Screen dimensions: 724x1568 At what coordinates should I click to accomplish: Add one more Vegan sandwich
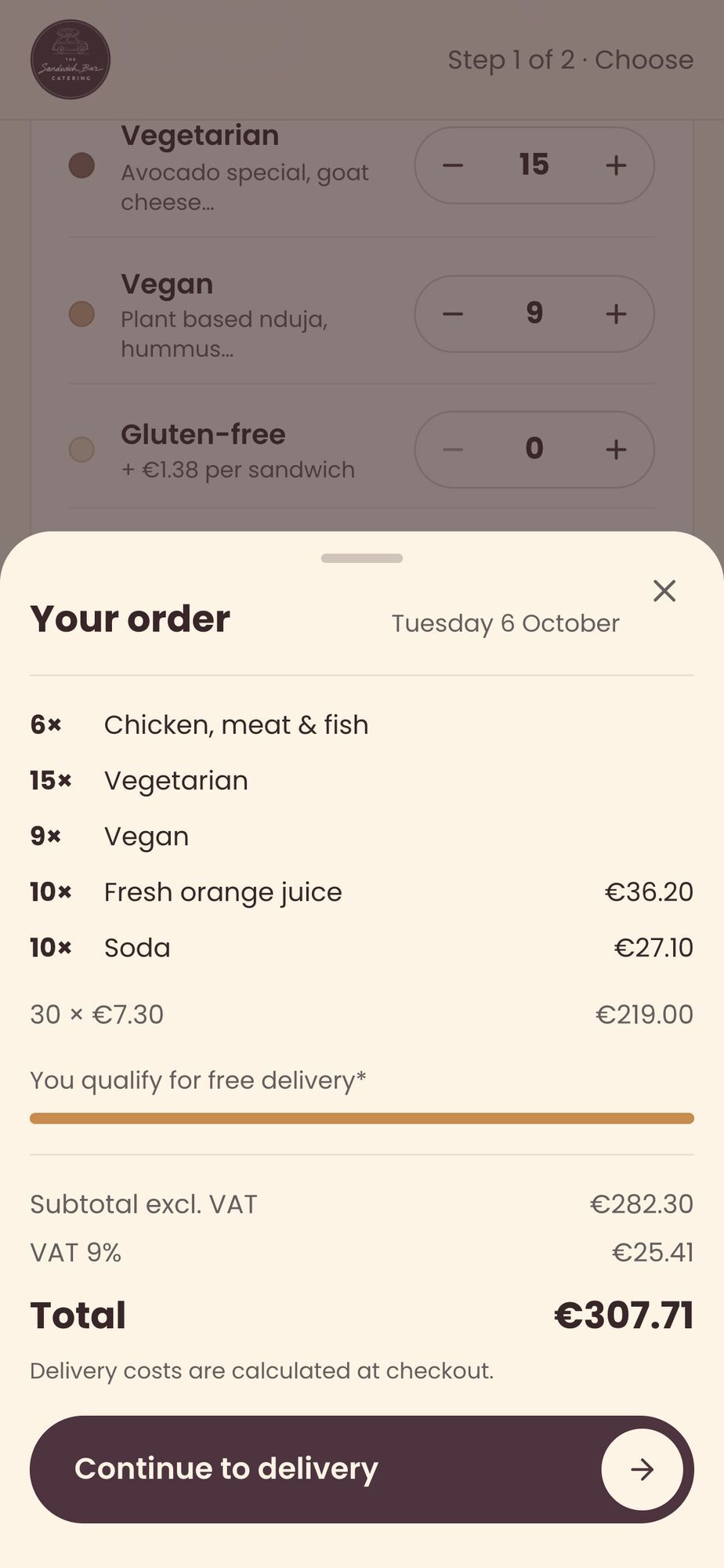tap(616, 314)
